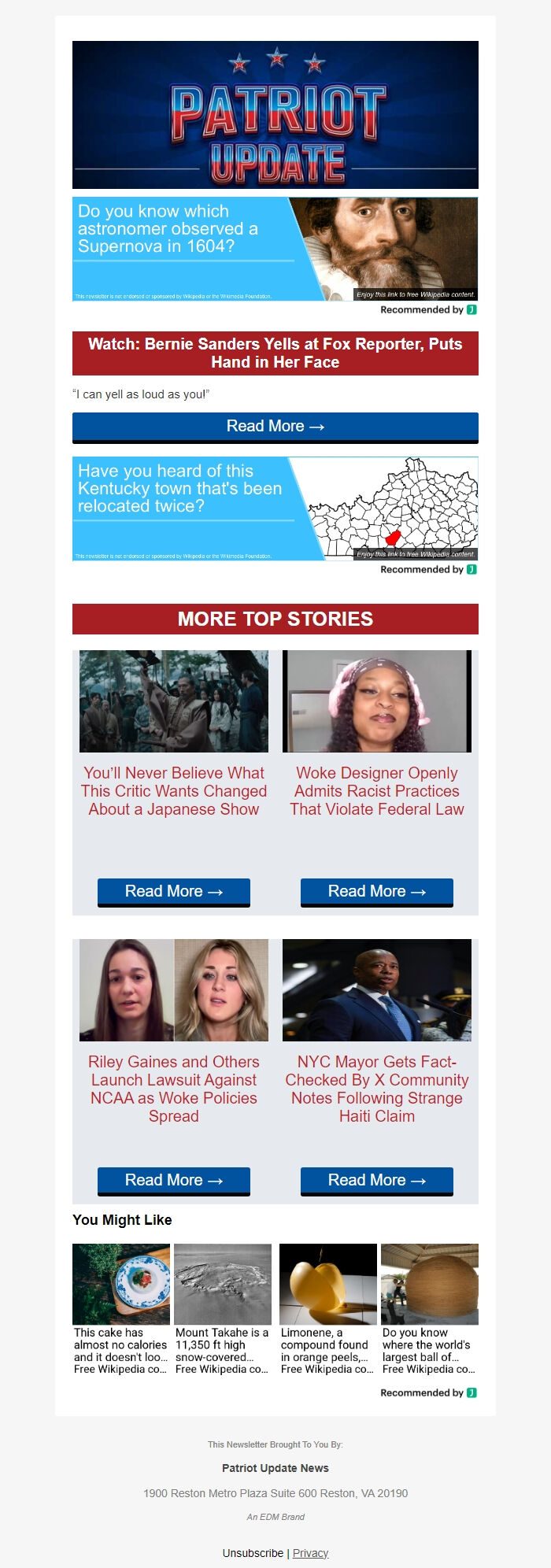Unsubscribe from this newsletter

pos(253,1553)
